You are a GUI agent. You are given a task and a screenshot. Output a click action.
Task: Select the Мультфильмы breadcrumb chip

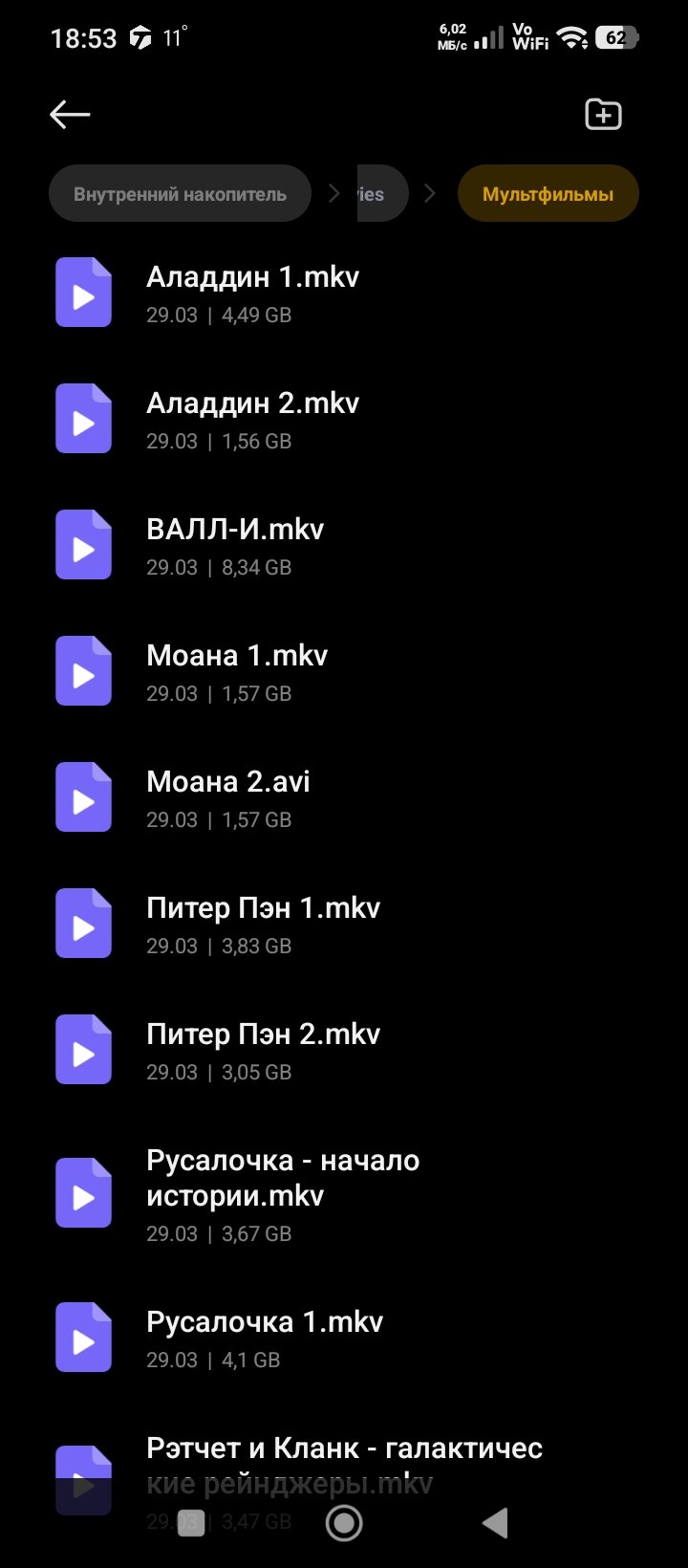click(548, 194)
